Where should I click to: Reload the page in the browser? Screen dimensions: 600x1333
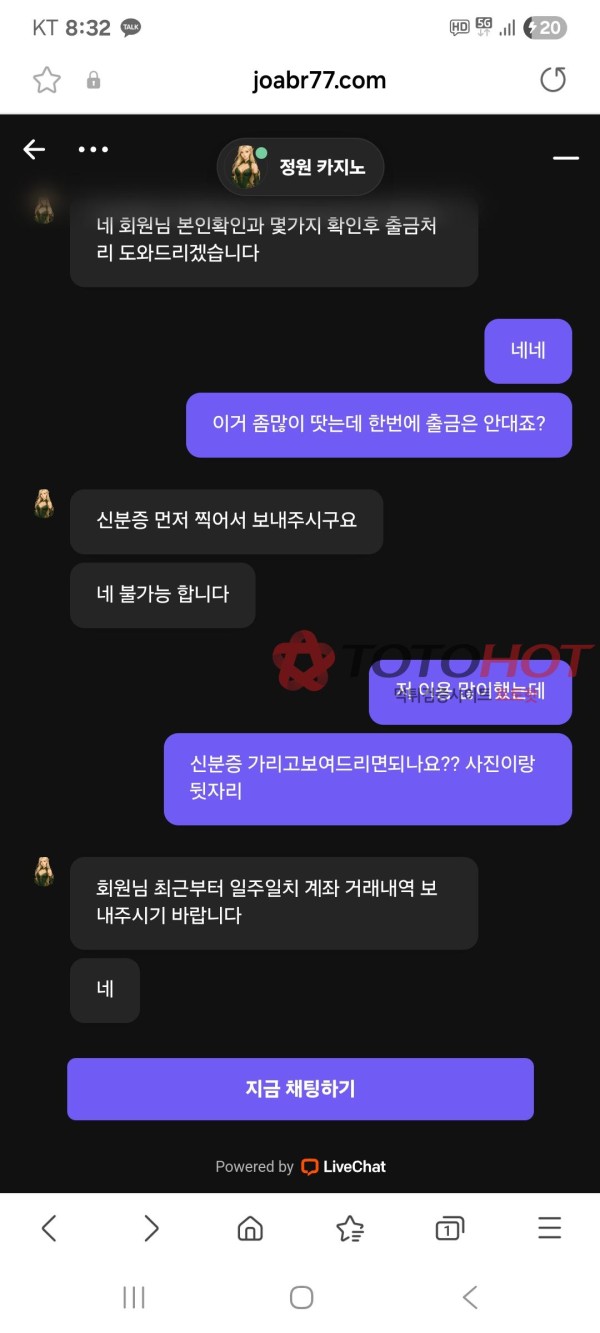click(553, 80)
